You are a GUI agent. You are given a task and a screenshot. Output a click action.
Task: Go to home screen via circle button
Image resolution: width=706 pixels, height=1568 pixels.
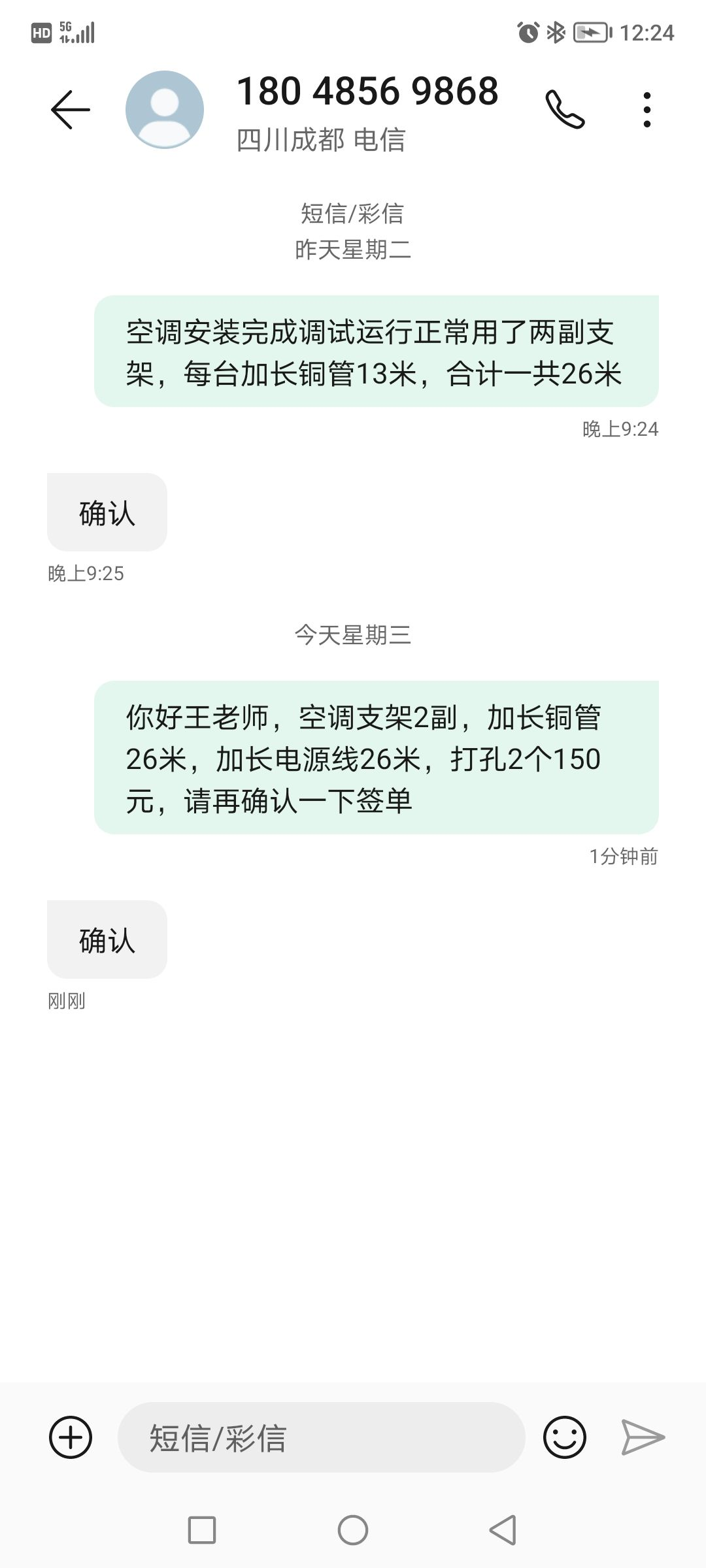coord(353,1530)
